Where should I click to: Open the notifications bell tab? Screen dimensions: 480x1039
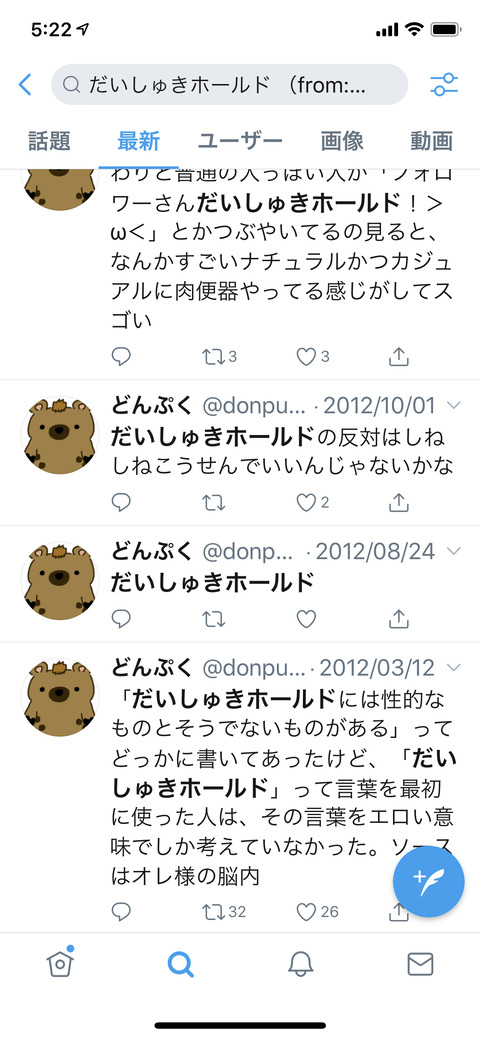pyautogui.click(x=300, y=964)
